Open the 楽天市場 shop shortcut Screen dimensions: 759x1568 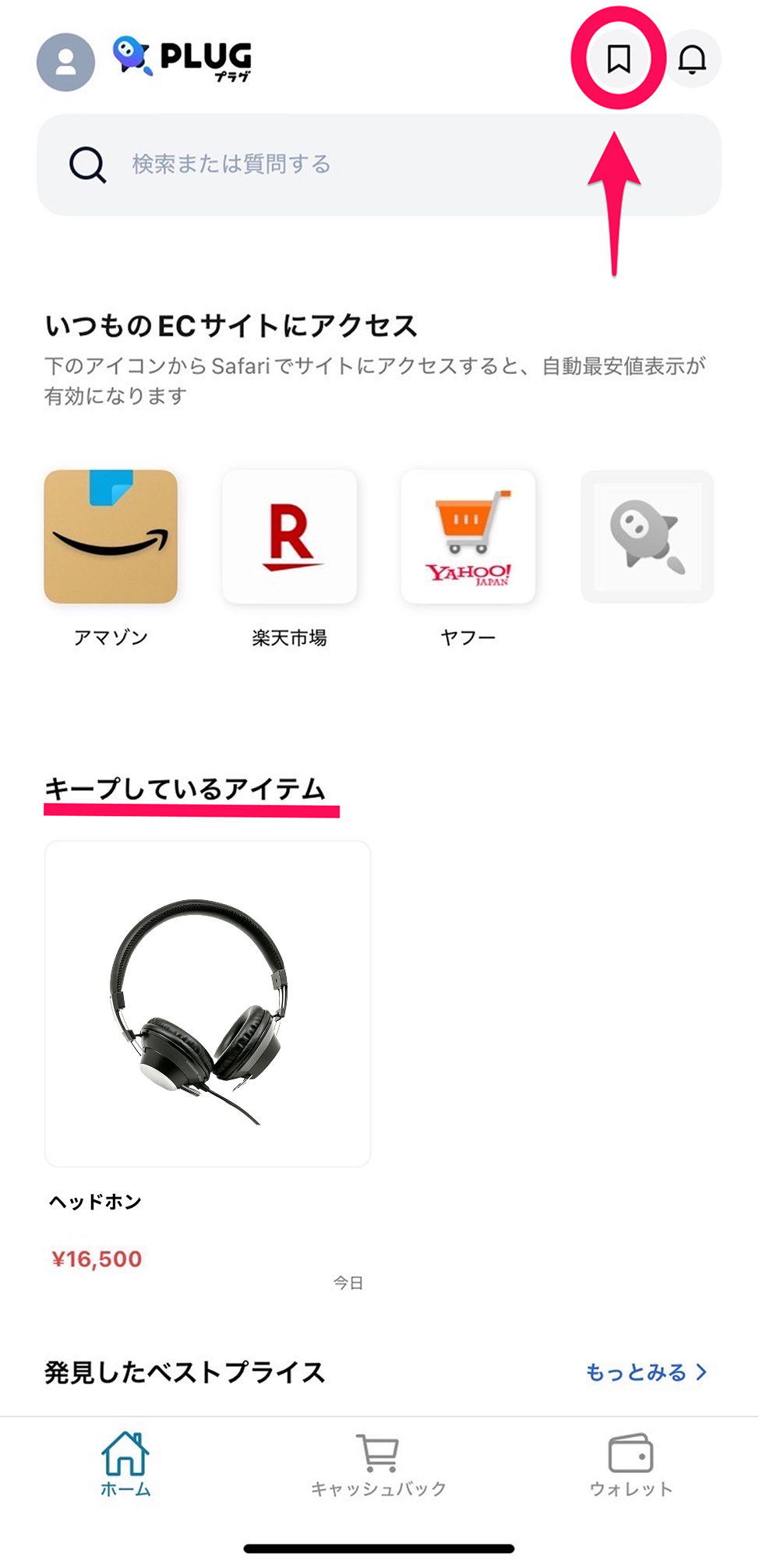(x=289, y=537)
